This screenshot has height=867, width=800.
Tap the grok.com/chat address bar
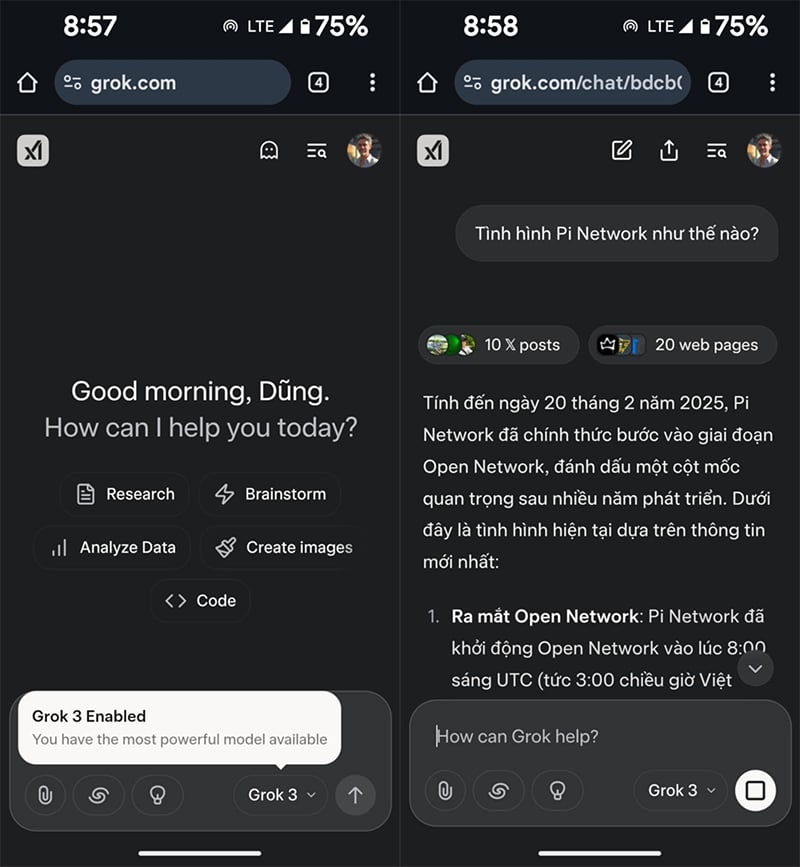572,83
